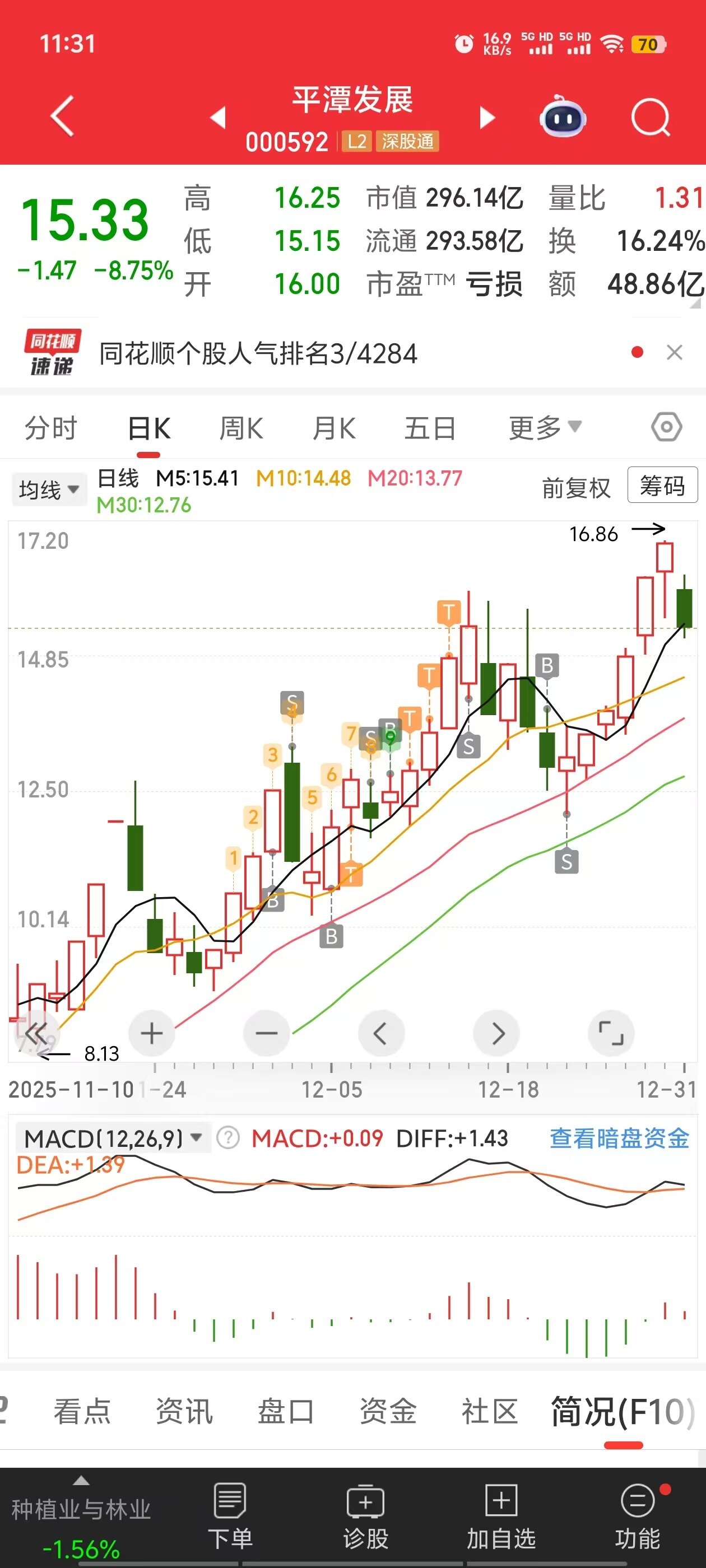The width and height of the screenshot is (706, 1568).
Task: Open 查看暗盘资金 link
Action: [x=619, y=1138]
